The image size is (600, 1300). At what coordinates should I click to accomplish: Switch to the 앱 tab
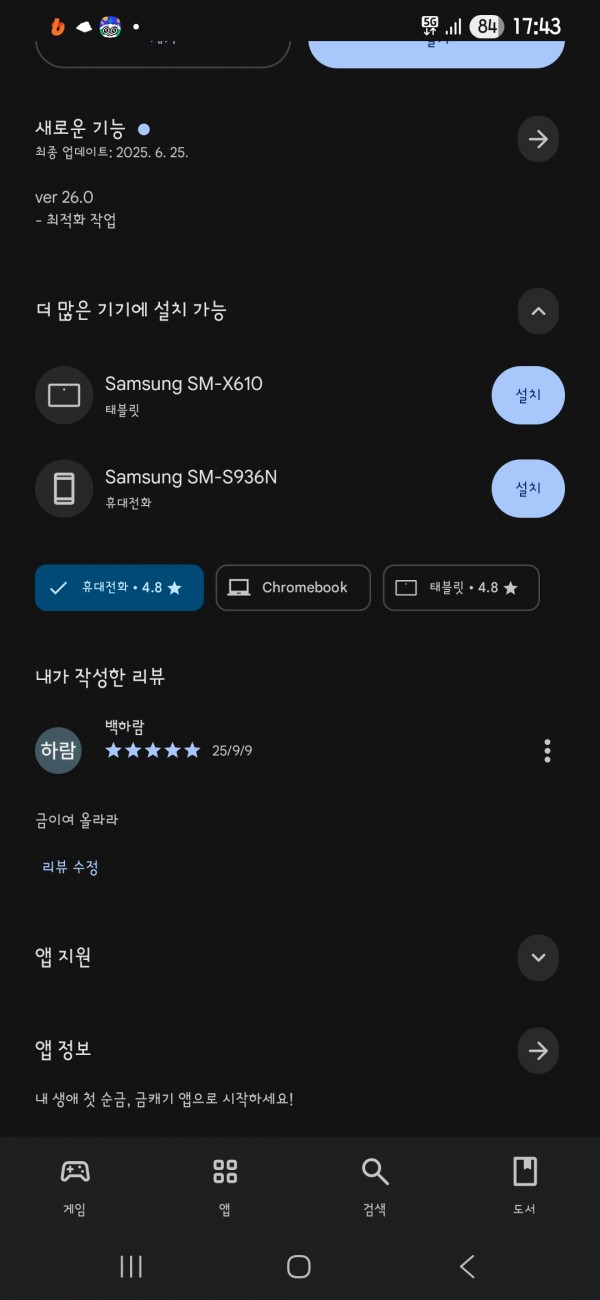click(x=225, y=1186)
